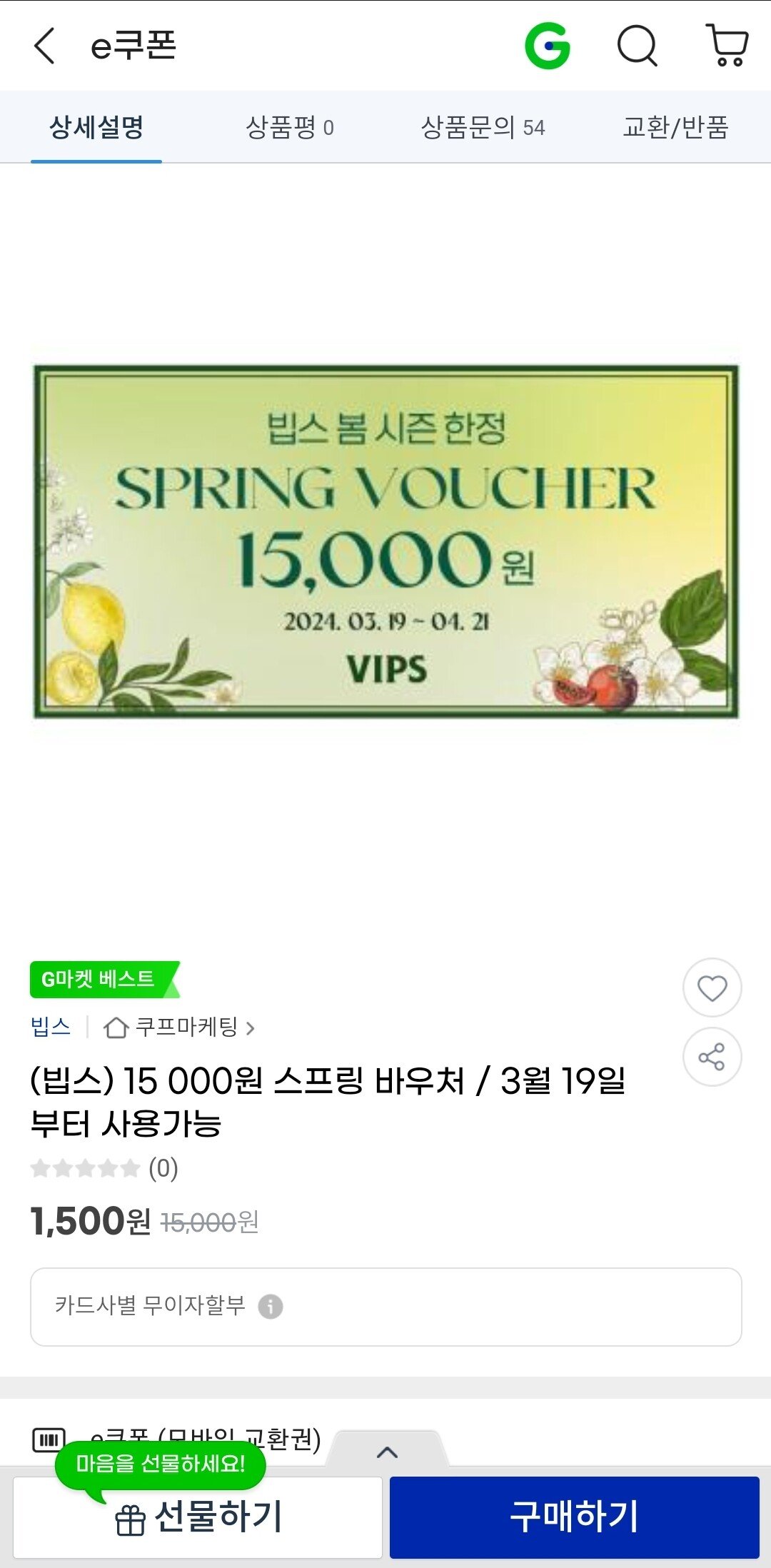Screen dimensions: 771x1568
Task: Switch to the 교환/반품 tab
Action: coord(675,127)
